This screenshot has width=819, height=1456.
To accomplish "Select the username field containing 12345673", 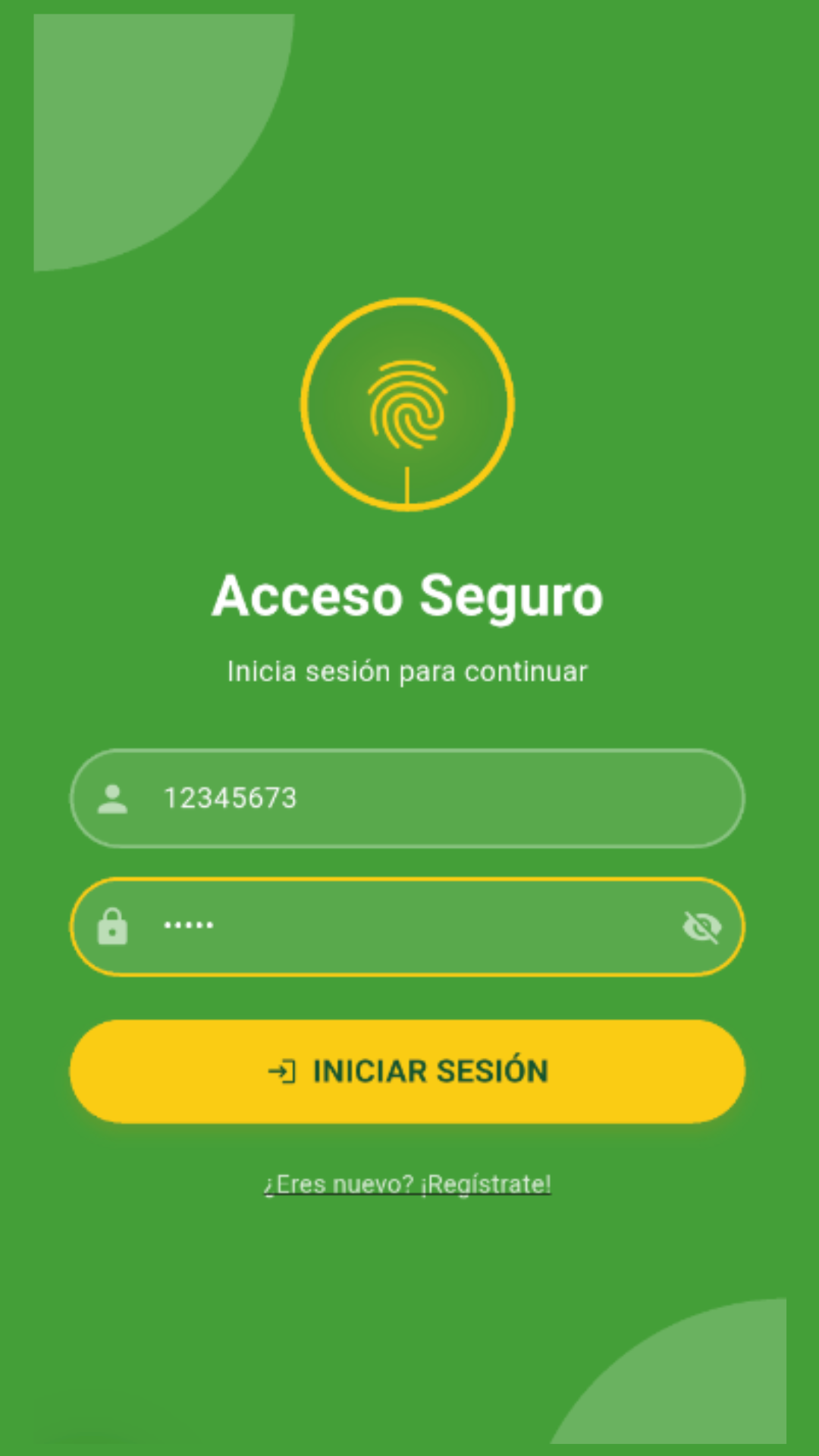I will pyautogui.click(x=409, y=798).
